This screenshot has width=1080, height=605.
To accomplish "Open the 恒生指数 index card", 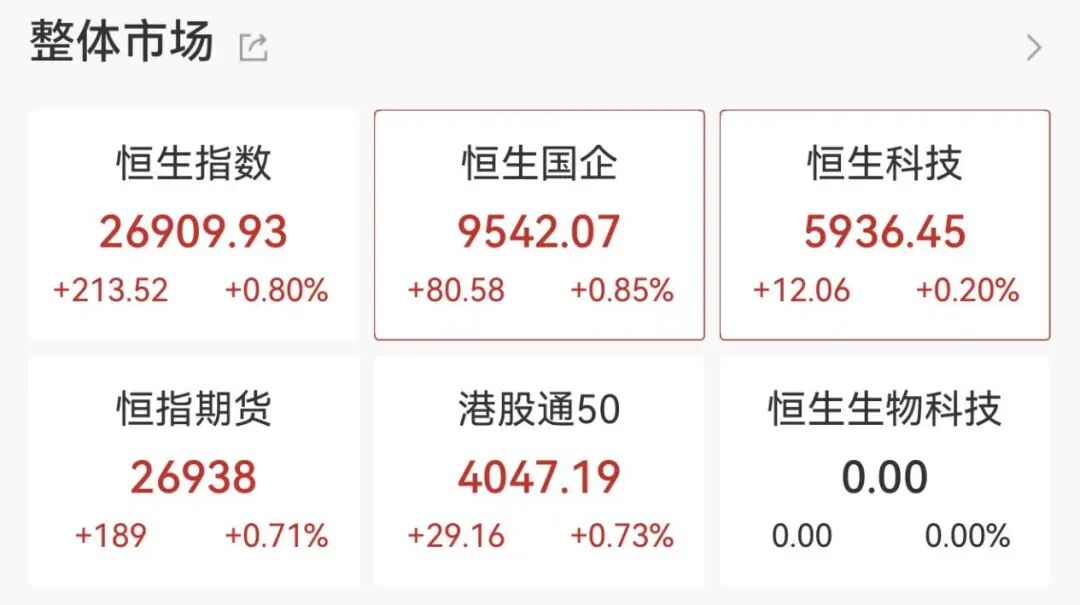I will (x=193, y=226).
